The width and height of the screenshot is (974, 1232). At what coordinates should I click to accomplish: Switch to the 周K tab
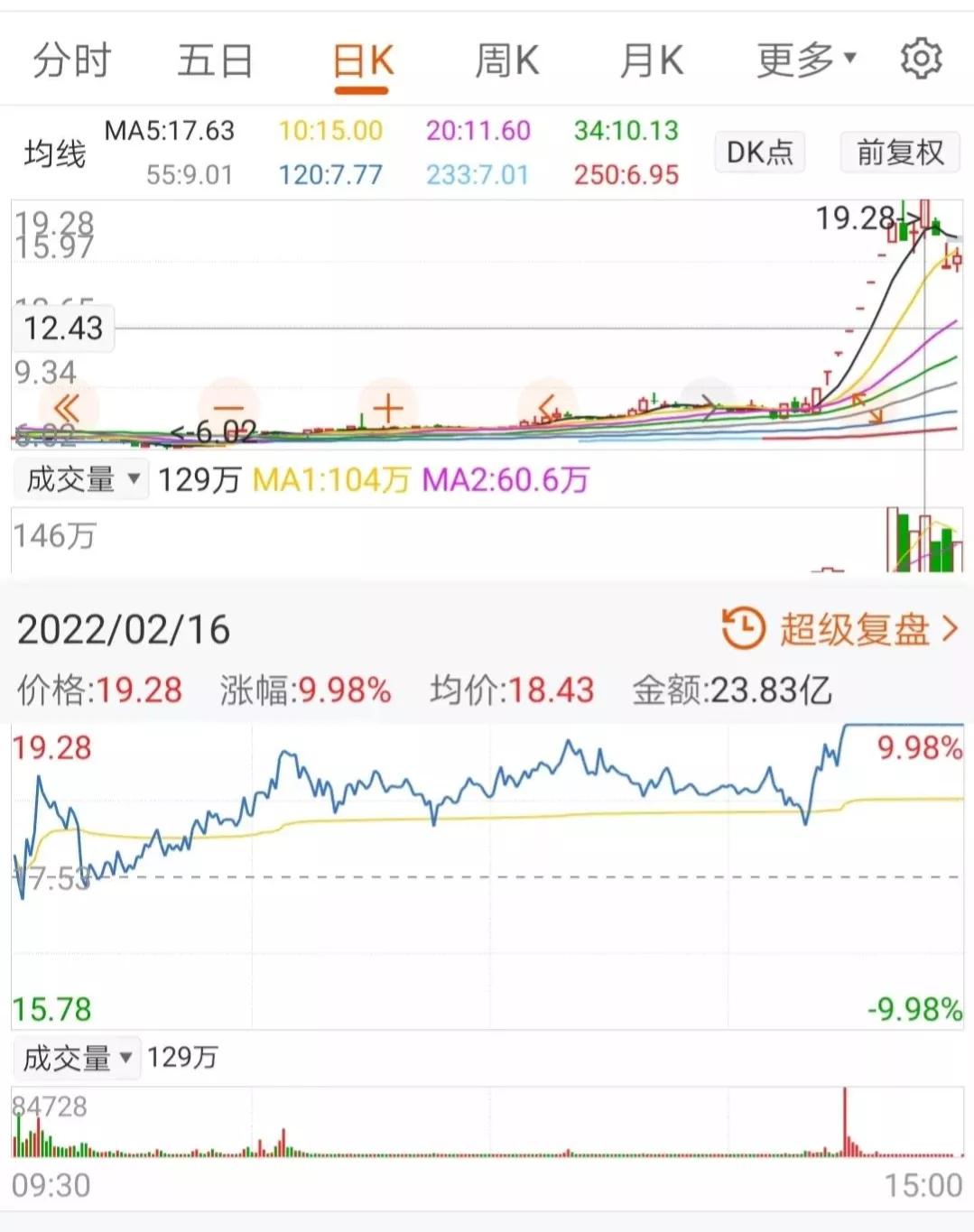pyautogui.click(x=508, y=59)
